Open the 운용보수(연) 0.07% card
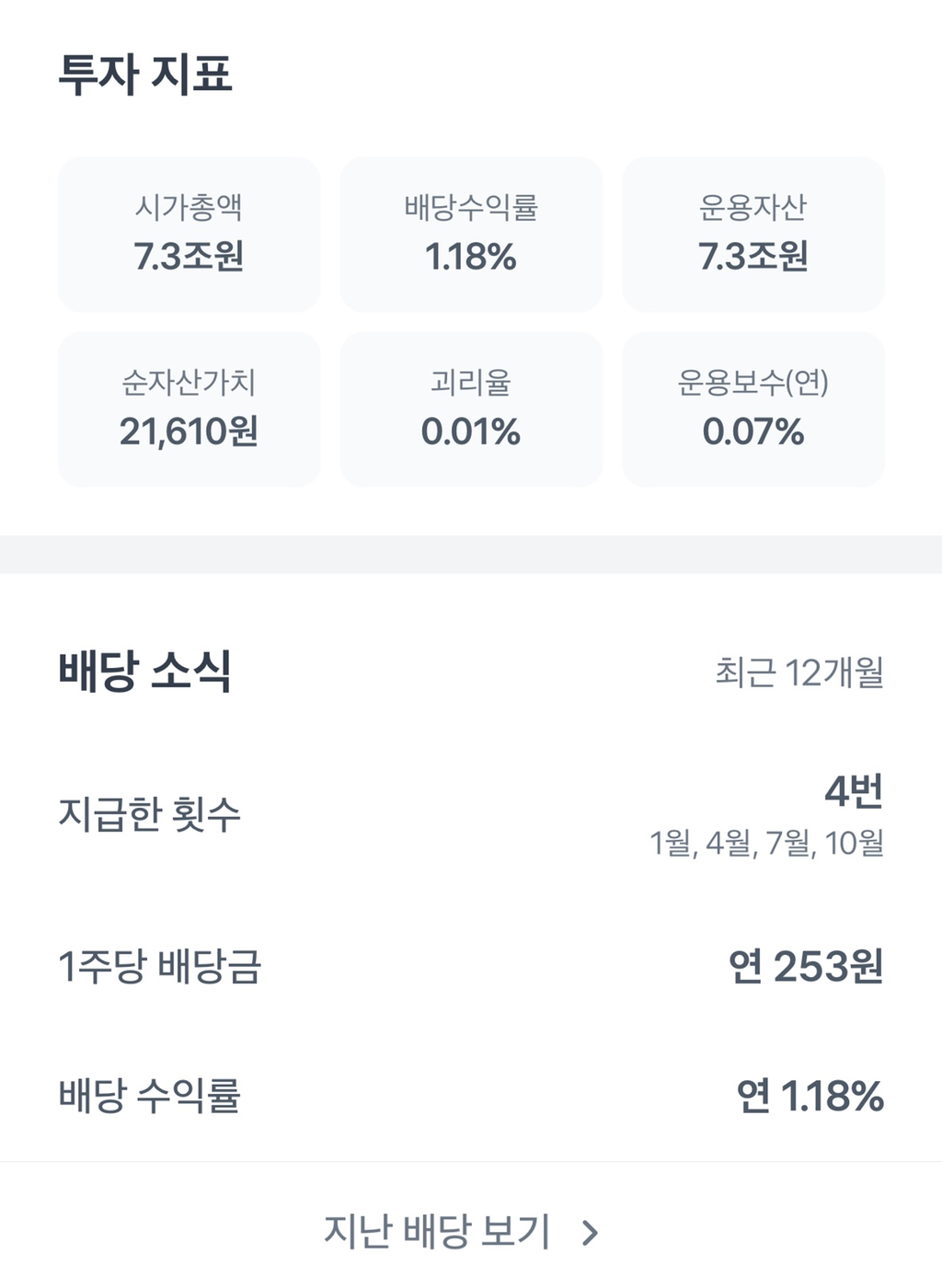 (x=752, y=409)
